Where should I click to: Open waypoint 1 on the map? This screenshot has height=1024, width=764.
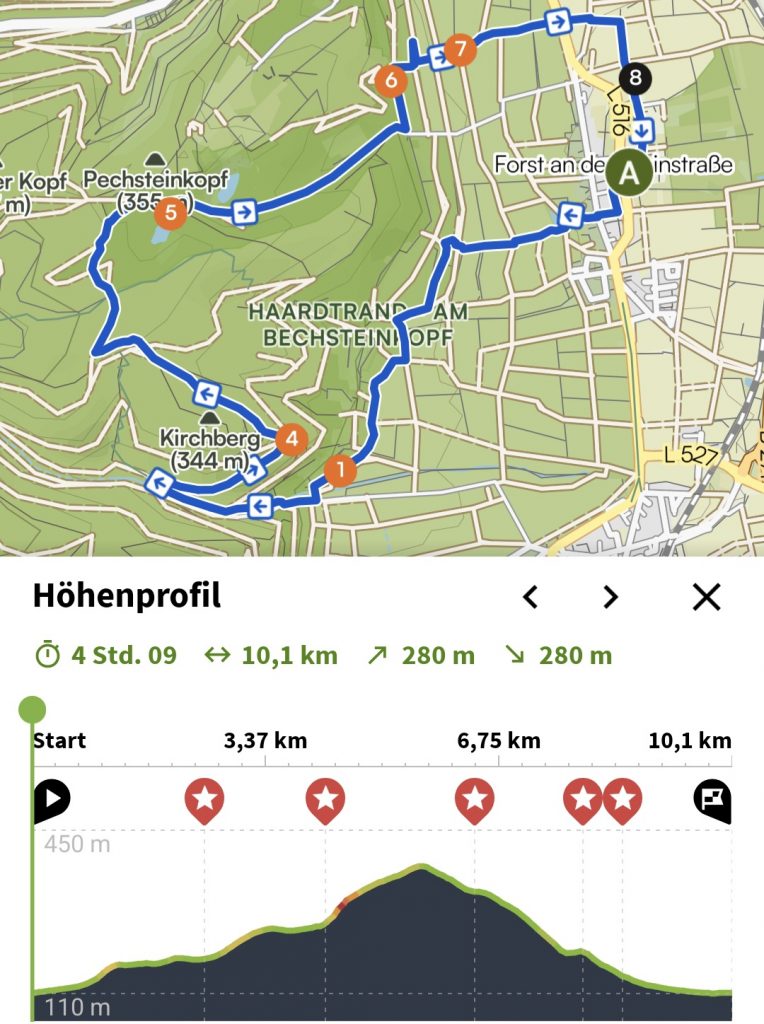[x=340, y=470]
